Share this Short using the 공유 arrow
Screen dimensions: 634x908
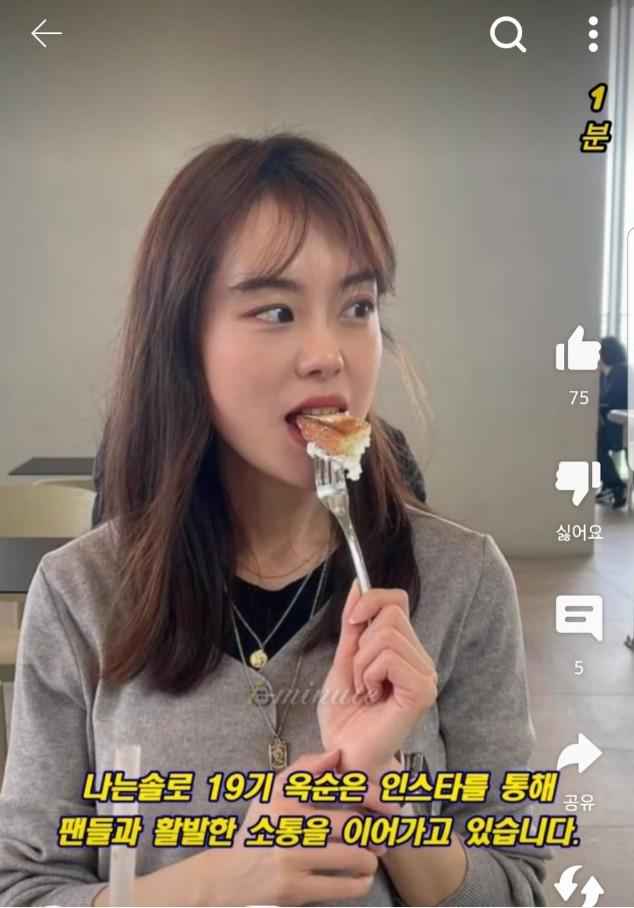tap(579, 754)
